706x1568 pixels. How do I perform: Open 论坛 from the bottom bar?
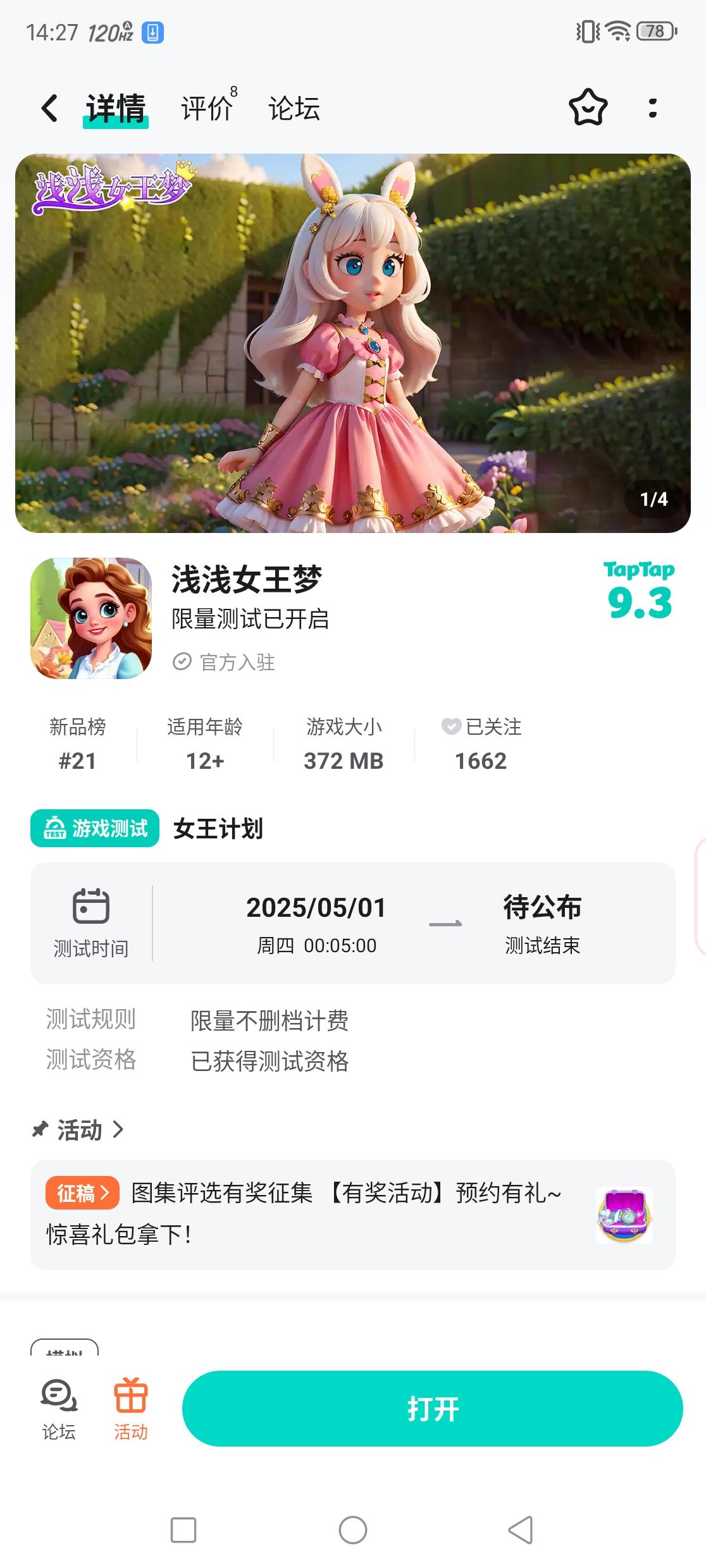point(59,1407)
